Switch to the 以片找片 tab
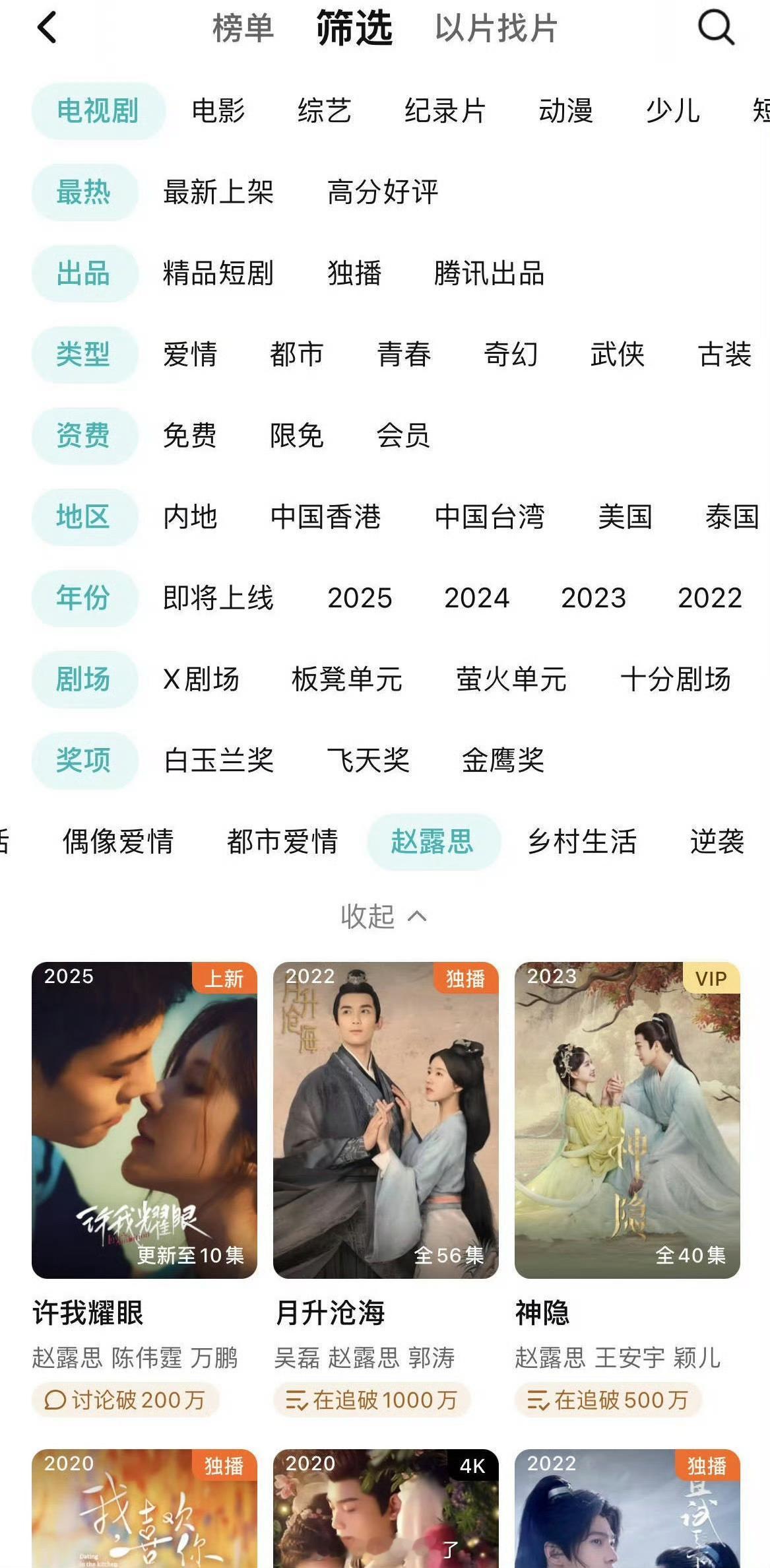Viewport: 770px width, 1568px height. click(496, 28)
